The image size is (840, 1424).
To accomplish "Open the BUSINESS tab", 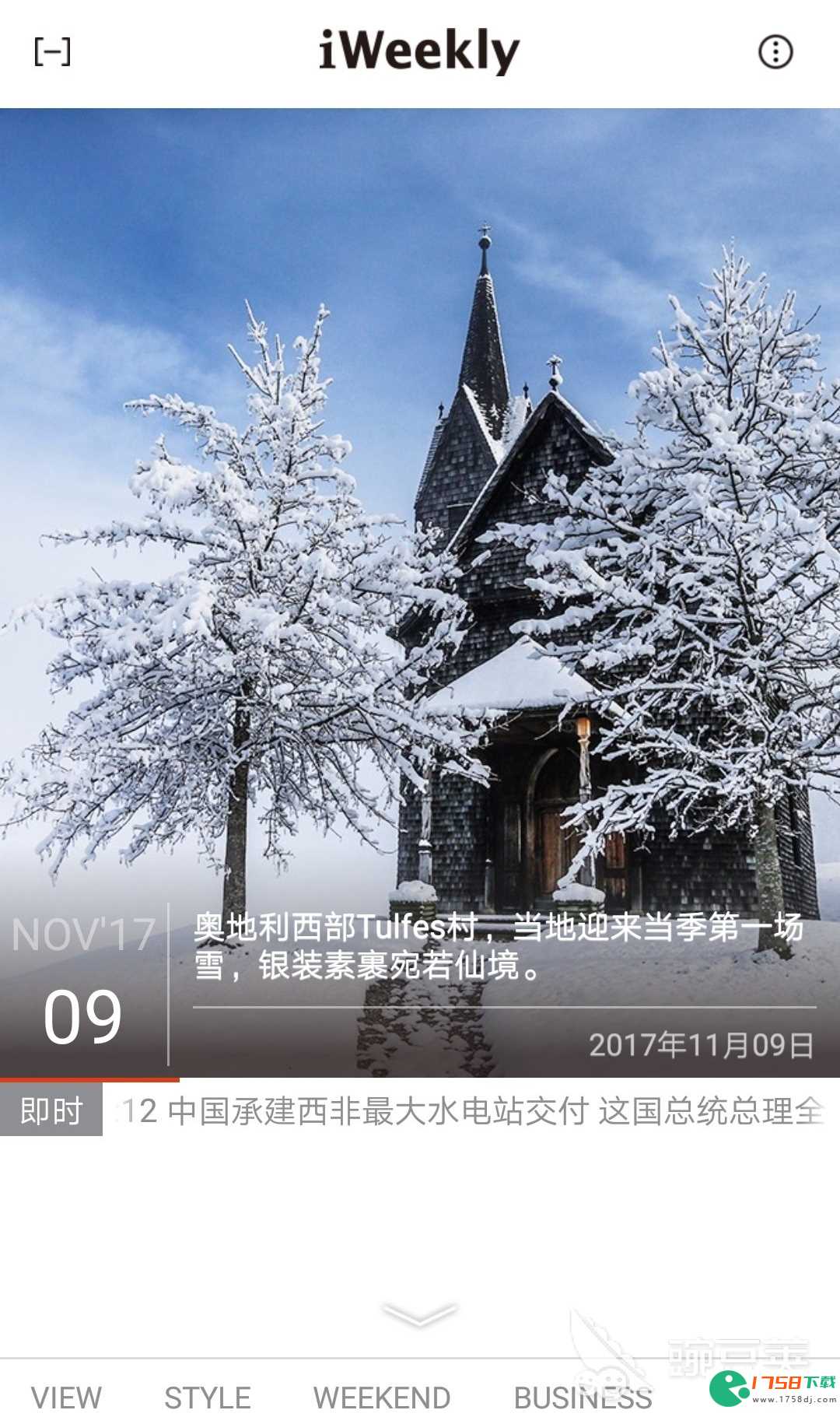I will (583, 1398).
